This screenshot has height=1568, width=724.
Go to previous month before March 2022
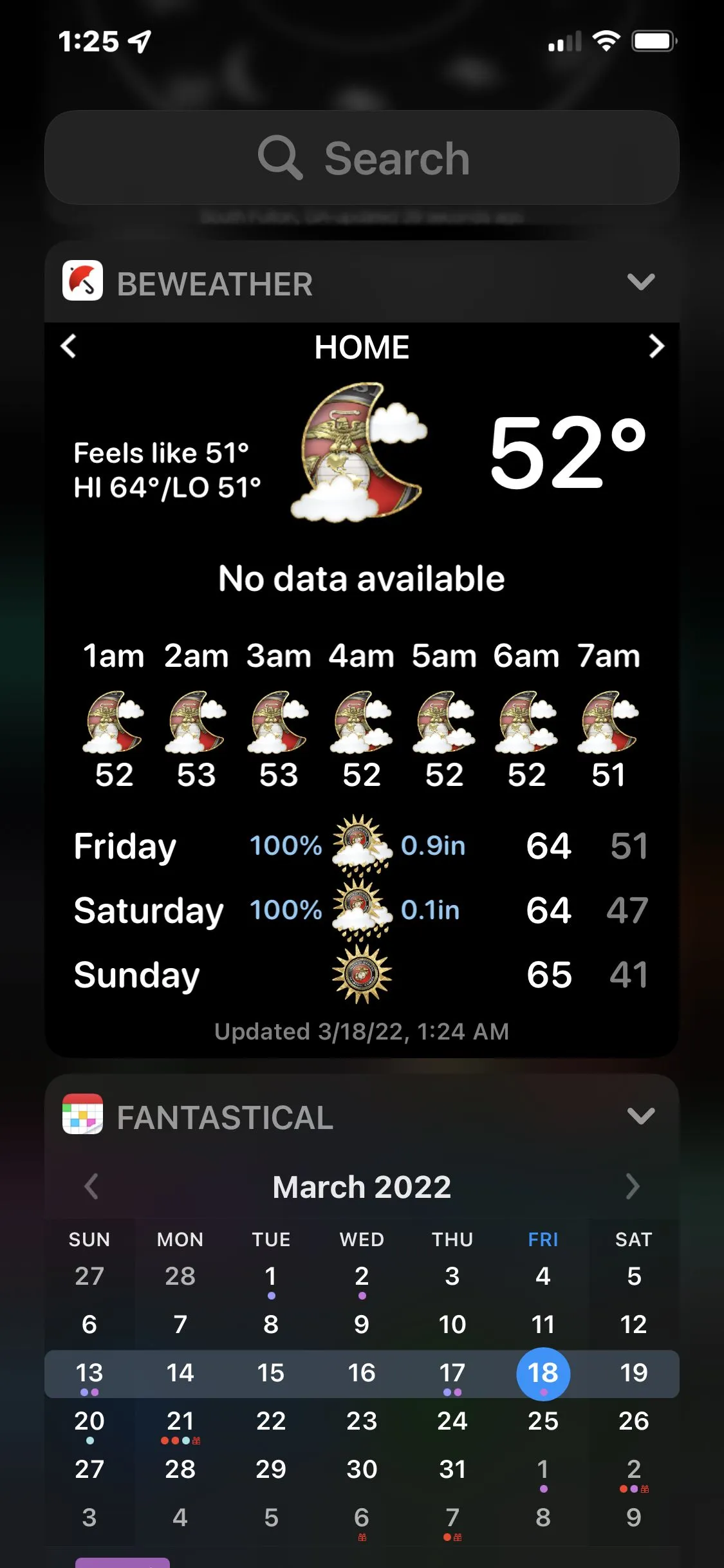[91, 1186]
